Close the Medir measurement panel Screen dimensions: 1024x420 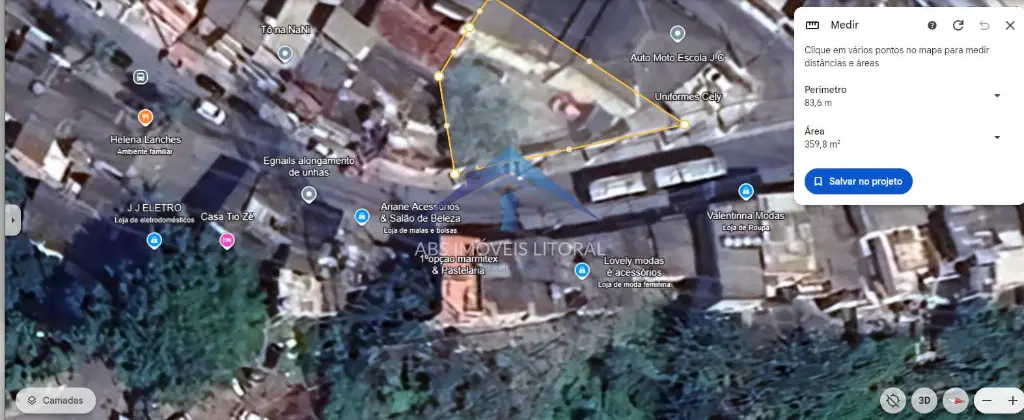click(x=1010, y=25)
